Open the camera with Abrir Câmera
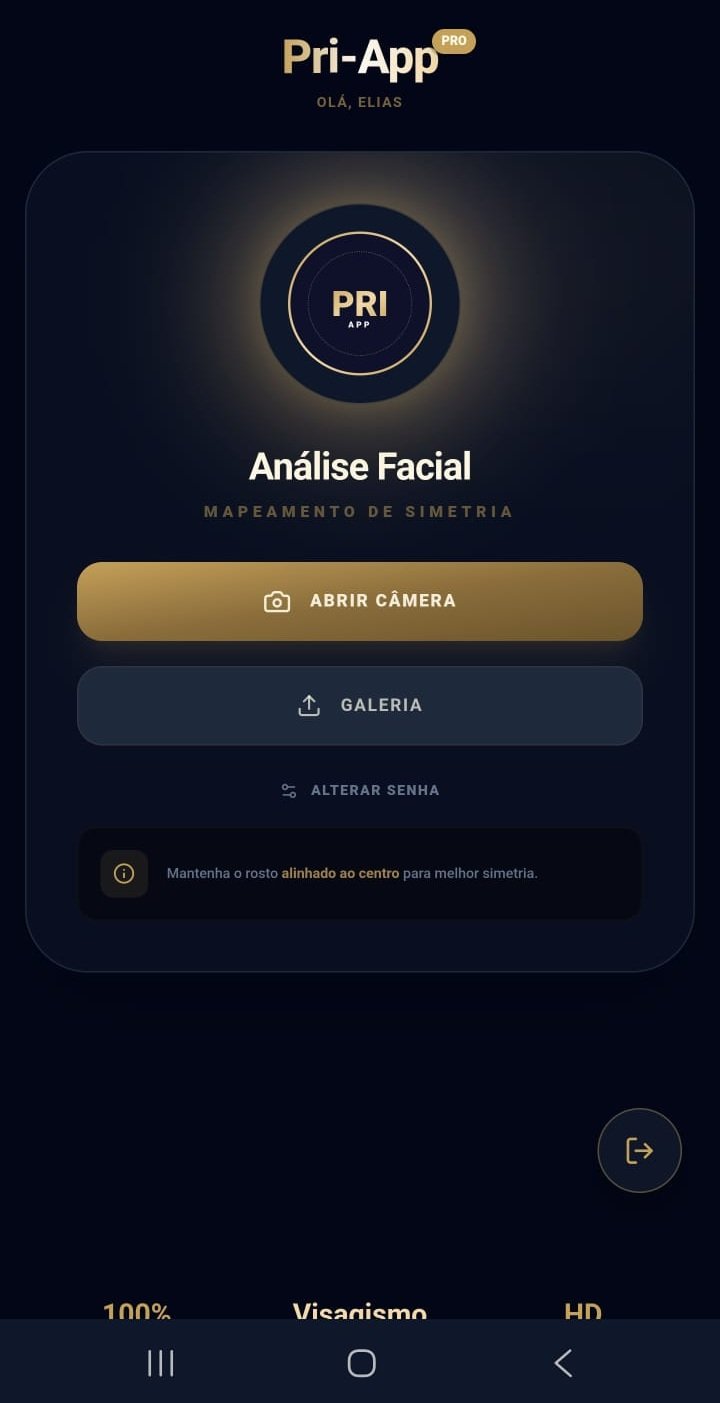 click(x=360, y=601)
